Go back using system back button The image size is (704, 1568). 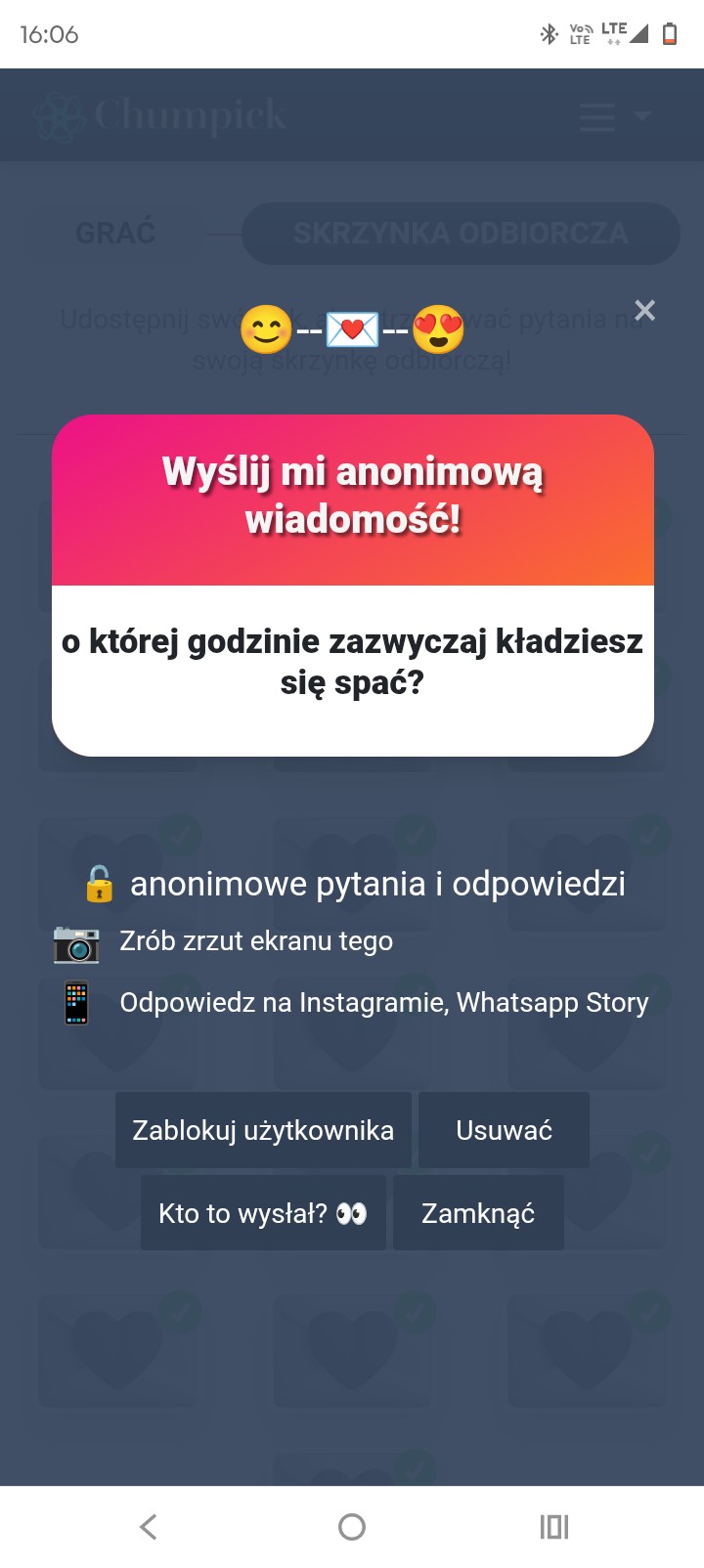(x=149, y=1527)
